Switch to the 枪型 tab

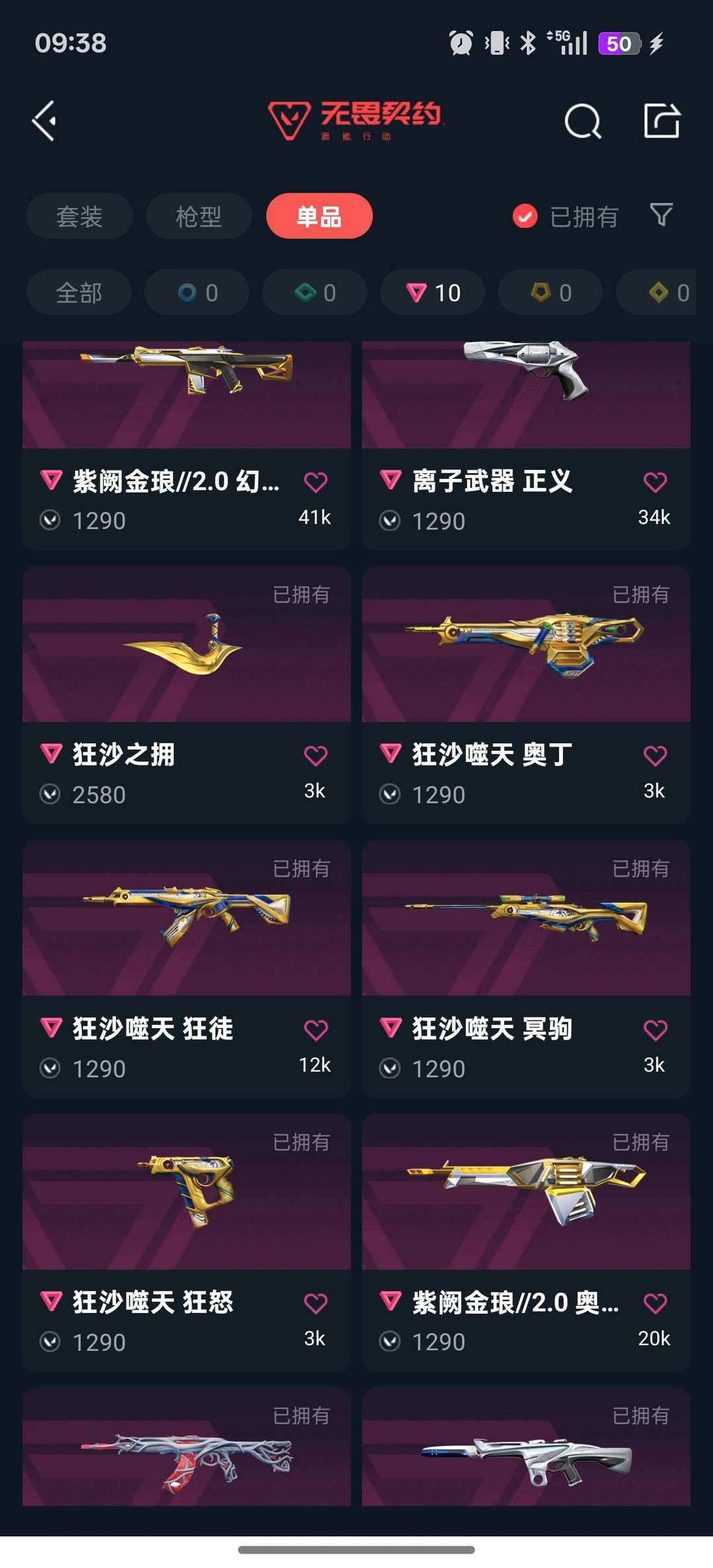click(x=199, y=216)
